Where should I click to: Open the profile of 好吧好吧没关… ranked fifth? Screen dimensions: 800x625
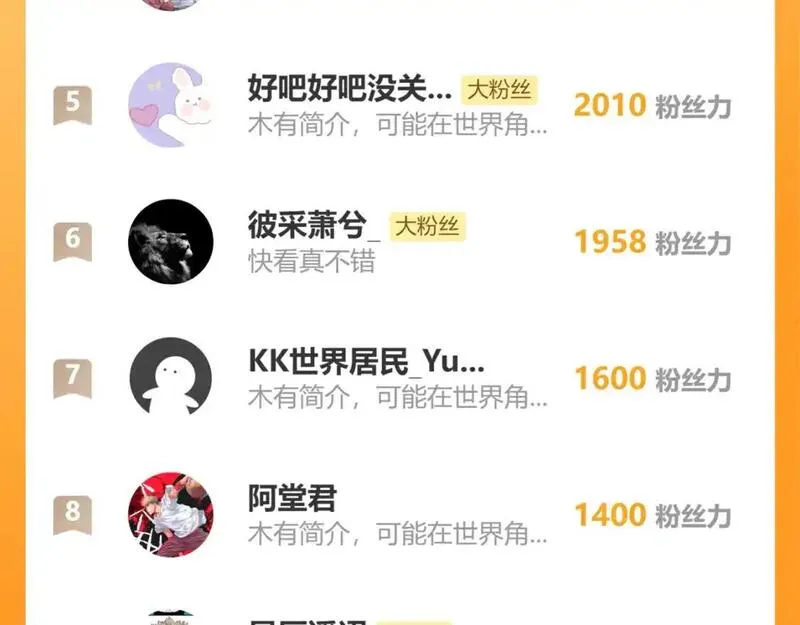click(350, 90)
